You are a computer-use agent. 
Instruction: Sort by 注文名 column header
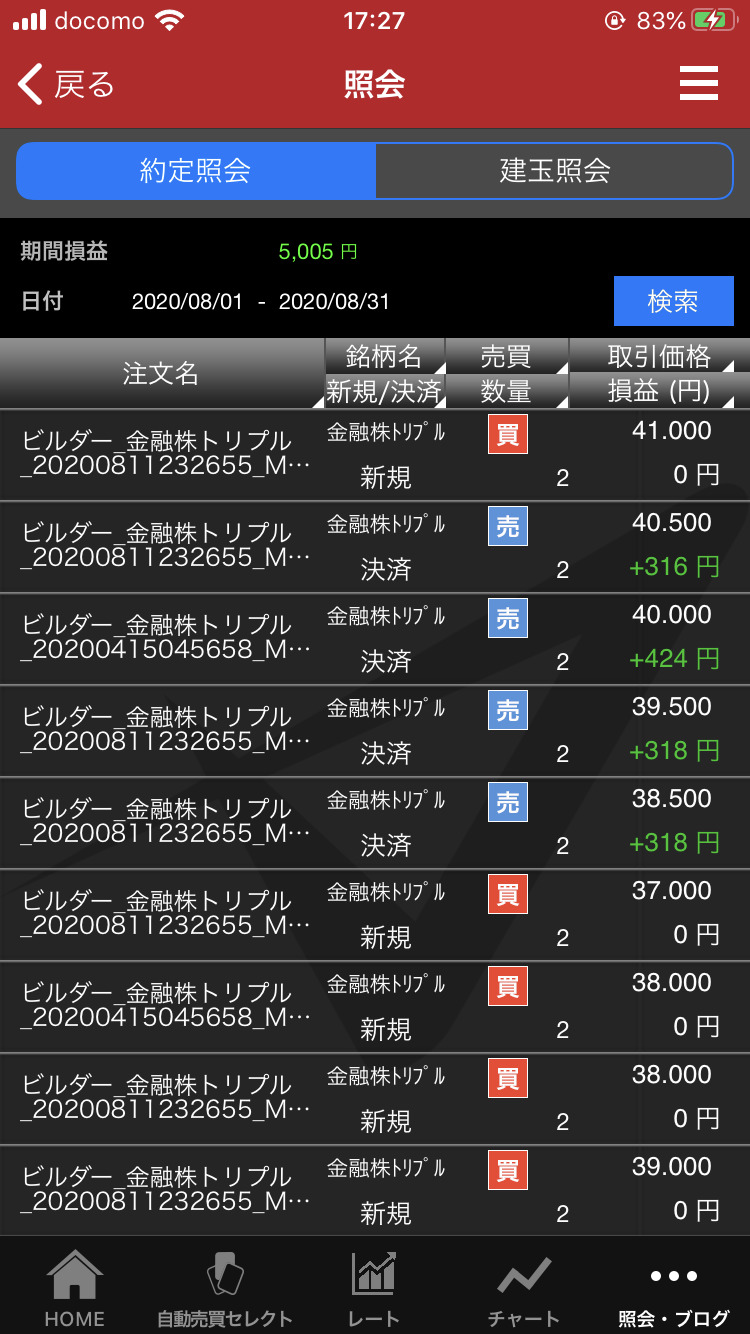tap(161, 373)
